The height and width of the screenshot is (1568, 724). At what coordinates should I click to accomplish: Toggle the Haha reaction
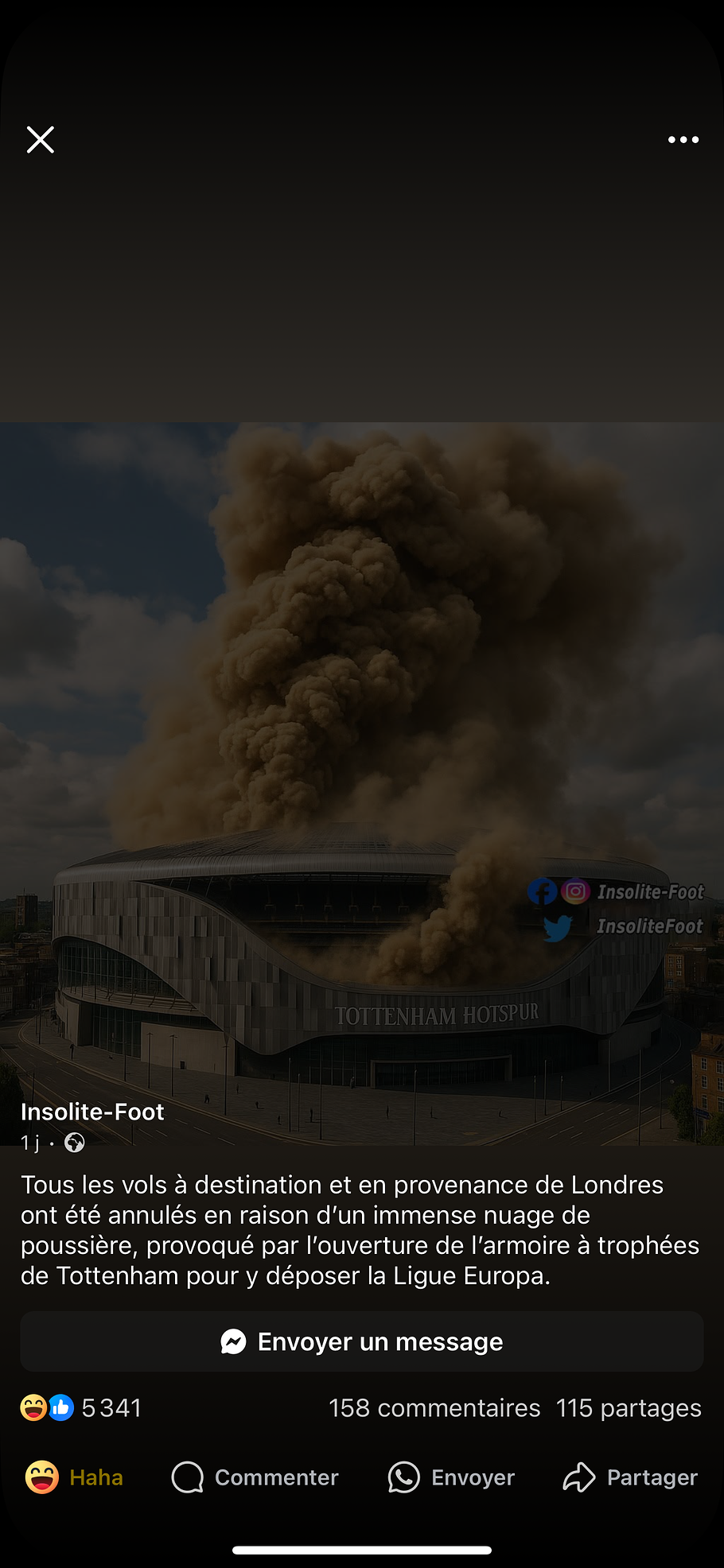[x=75, y=1477]
